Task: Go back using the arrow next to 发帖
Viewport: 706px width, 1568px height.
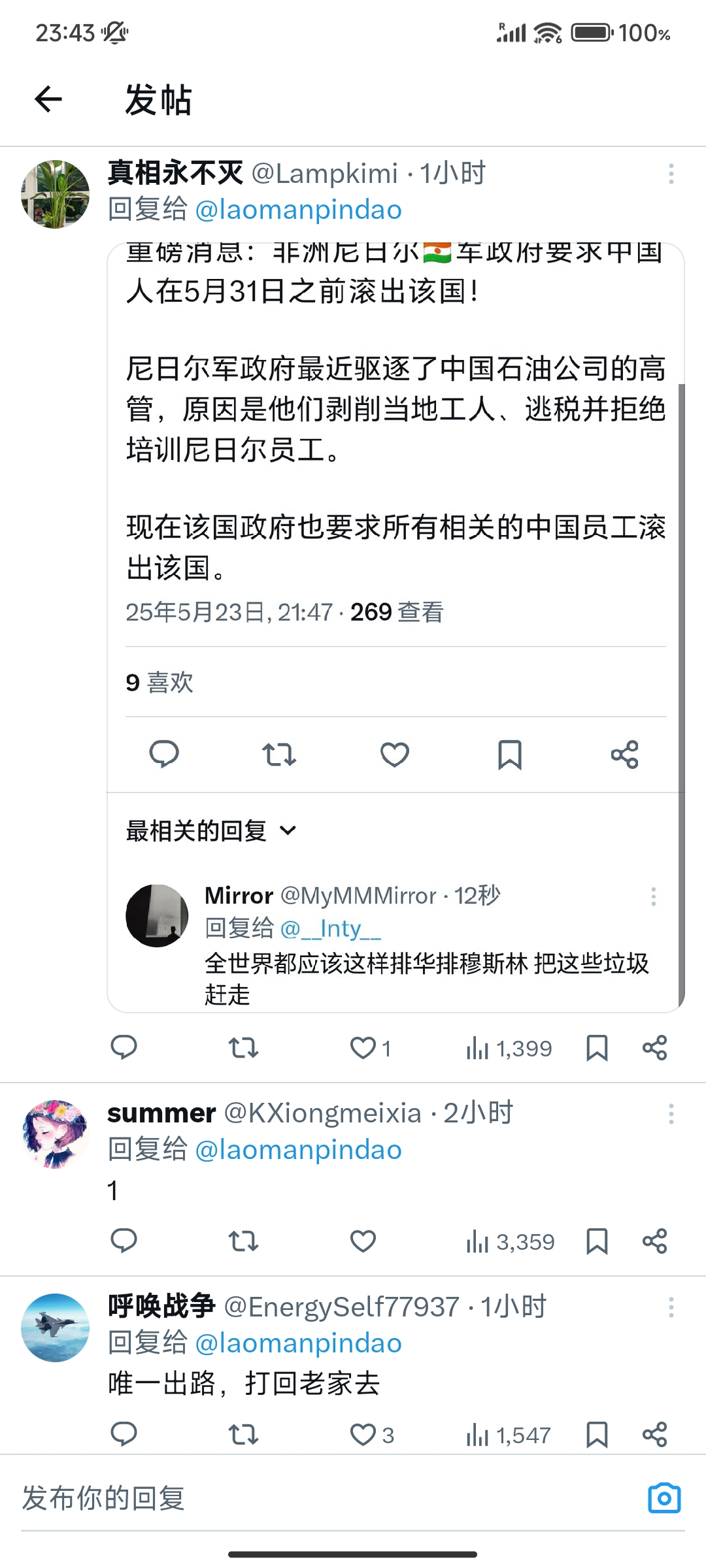Action: pyautogui.click(x=48, y=99)
